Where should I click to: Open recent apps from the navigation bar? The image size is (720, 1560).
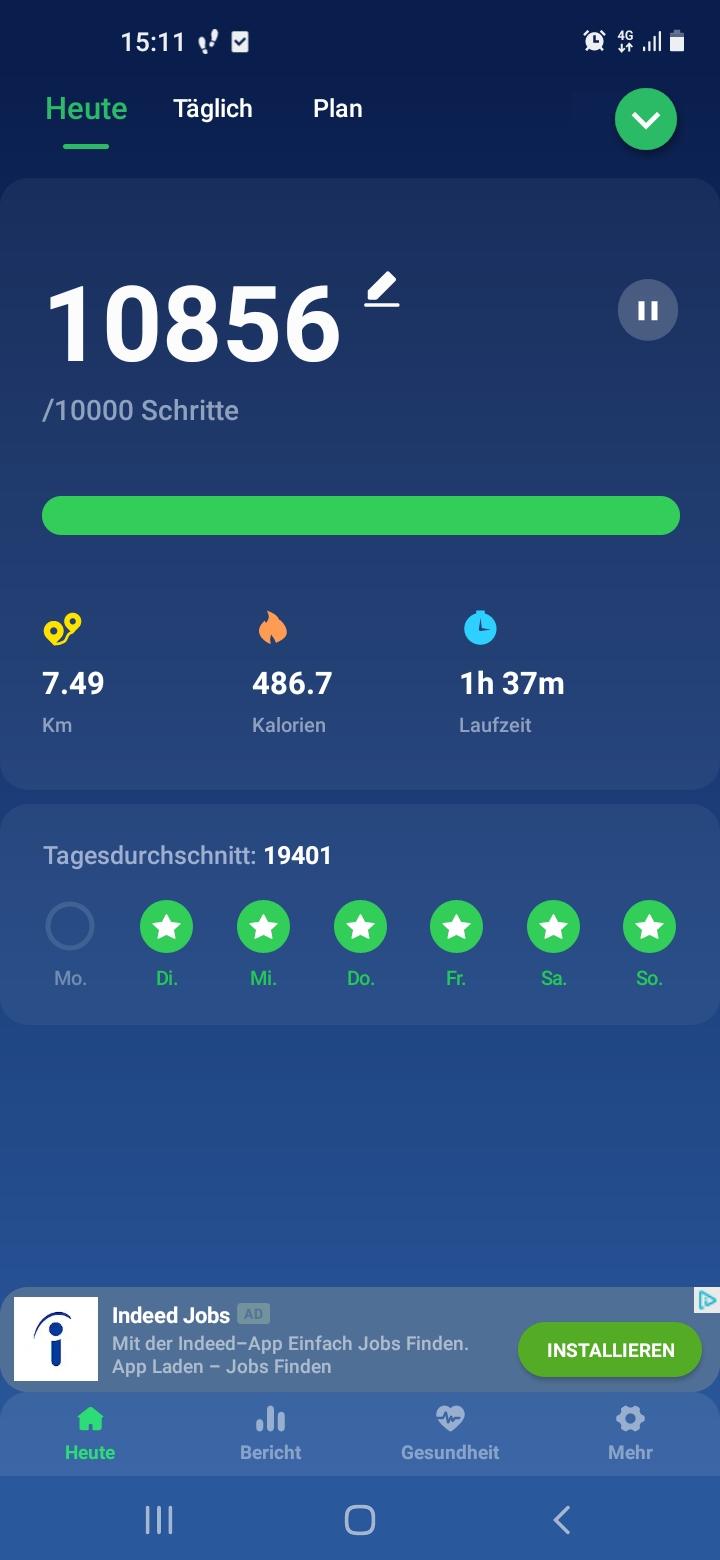[159, 1520]
